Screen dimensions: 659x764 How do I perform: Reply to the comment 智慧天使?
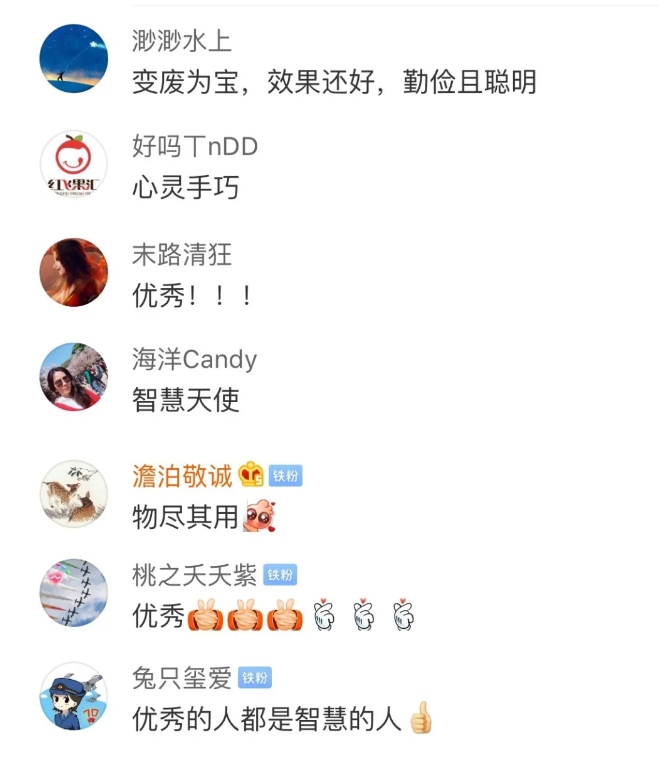[x=185, y=400]
